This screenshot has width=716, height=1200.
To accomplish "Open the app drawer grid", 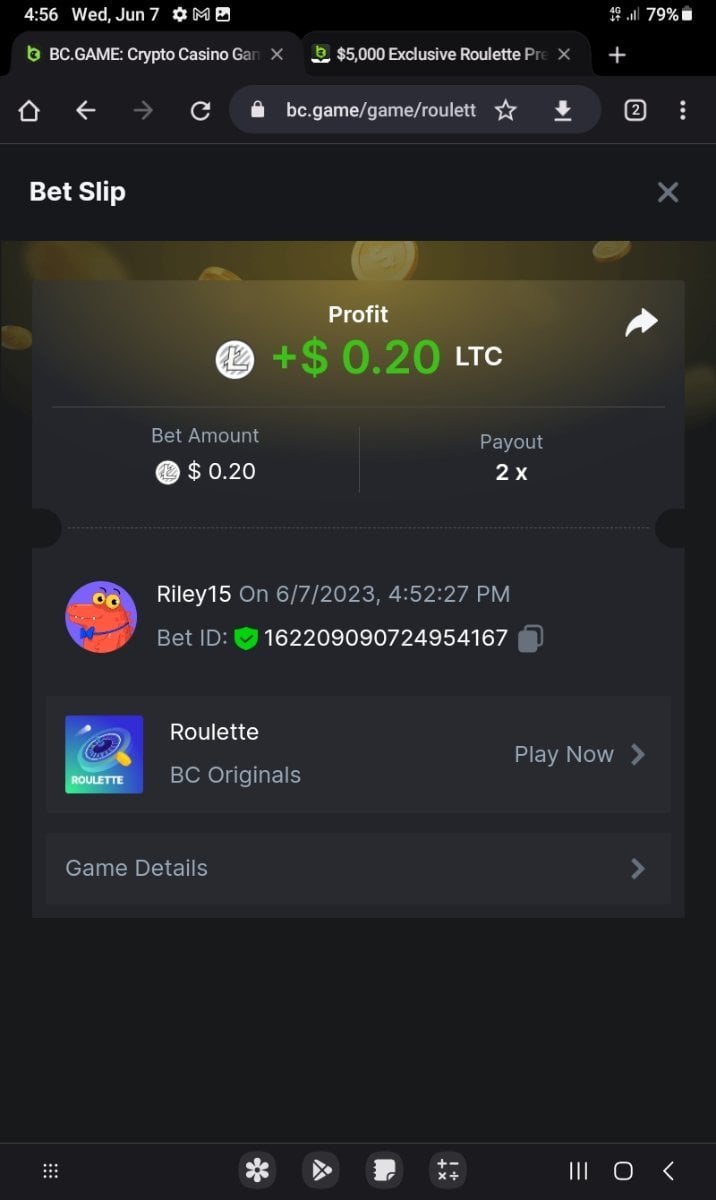I will [x=51, y=1170].
